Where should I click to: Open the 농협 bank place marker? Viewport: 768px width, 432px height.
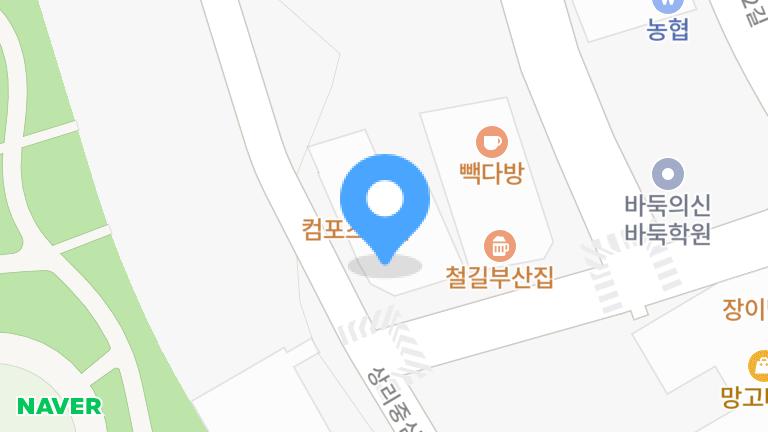click(667, 5)
